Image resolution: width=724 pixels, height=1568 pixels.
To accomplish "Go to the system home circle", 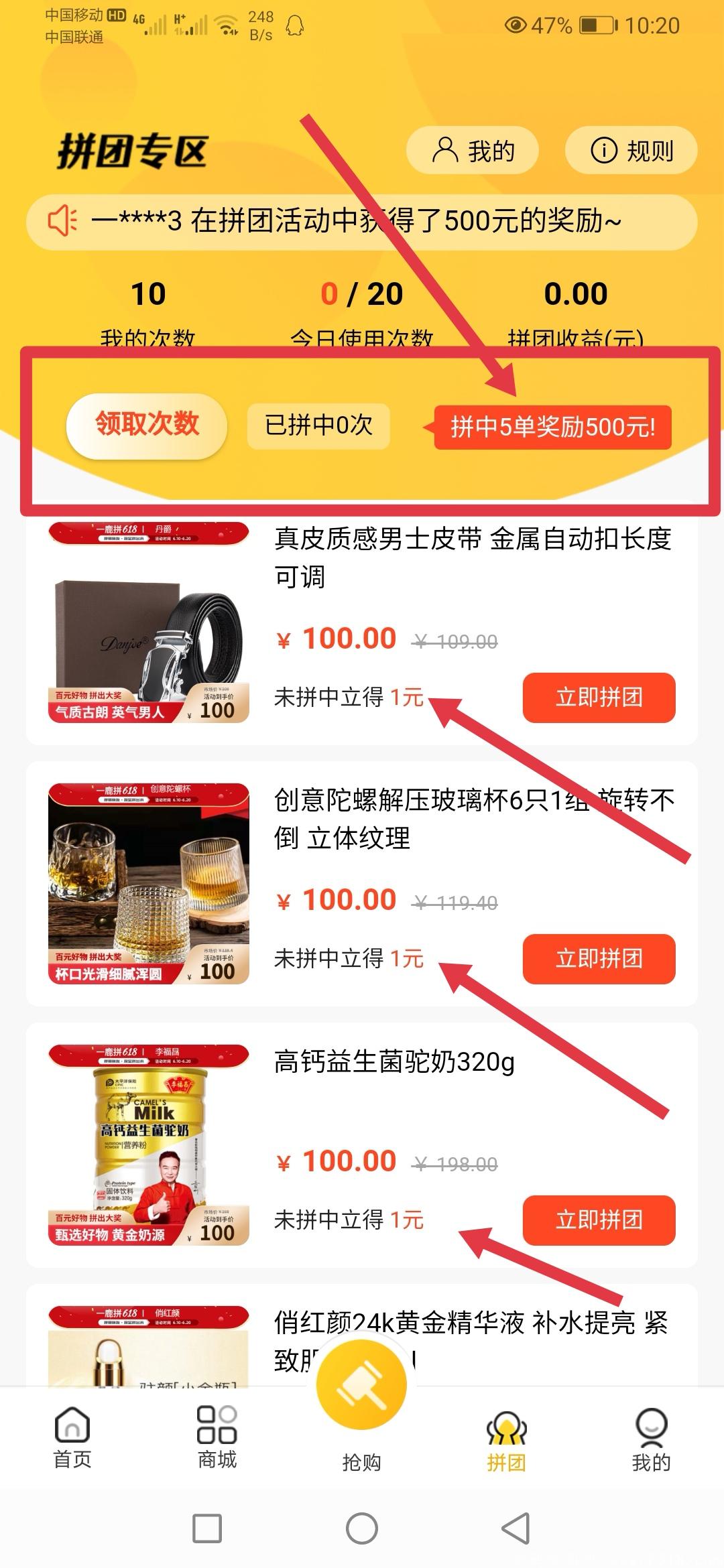I will (x=362, y=1528).
